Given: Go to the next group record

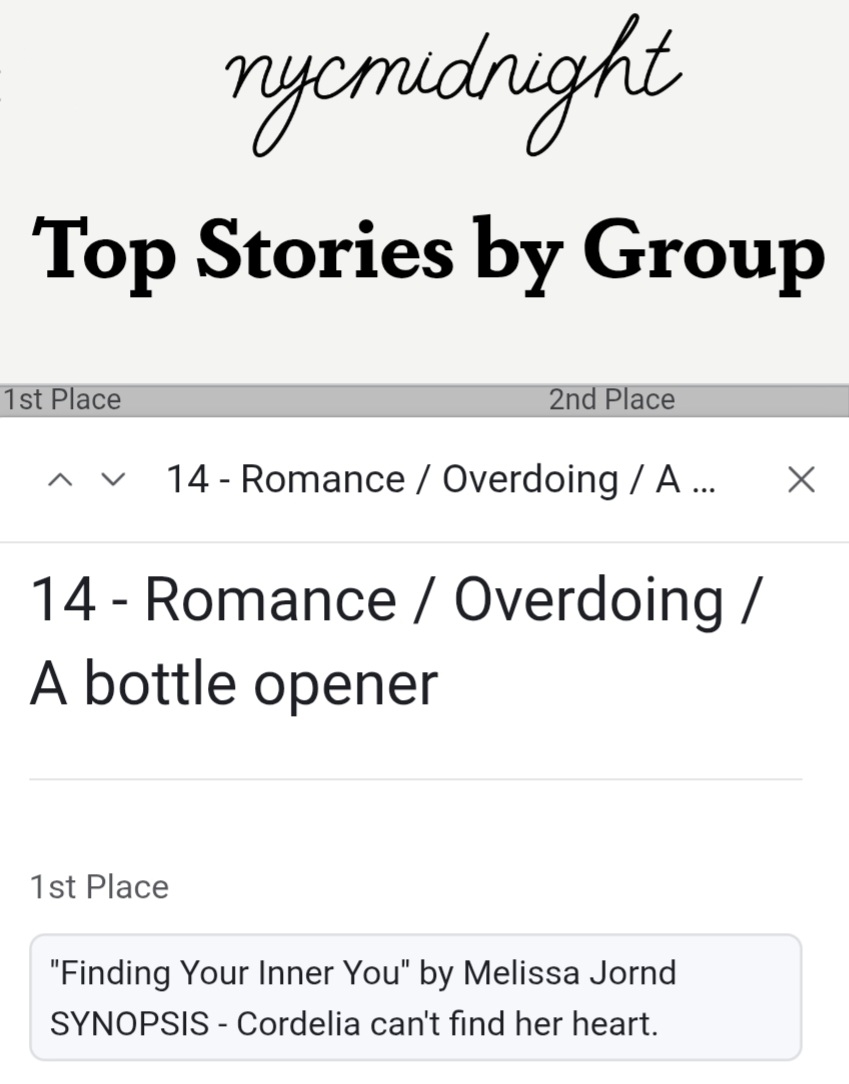Looking at the screenshot, I should (114, 481).
